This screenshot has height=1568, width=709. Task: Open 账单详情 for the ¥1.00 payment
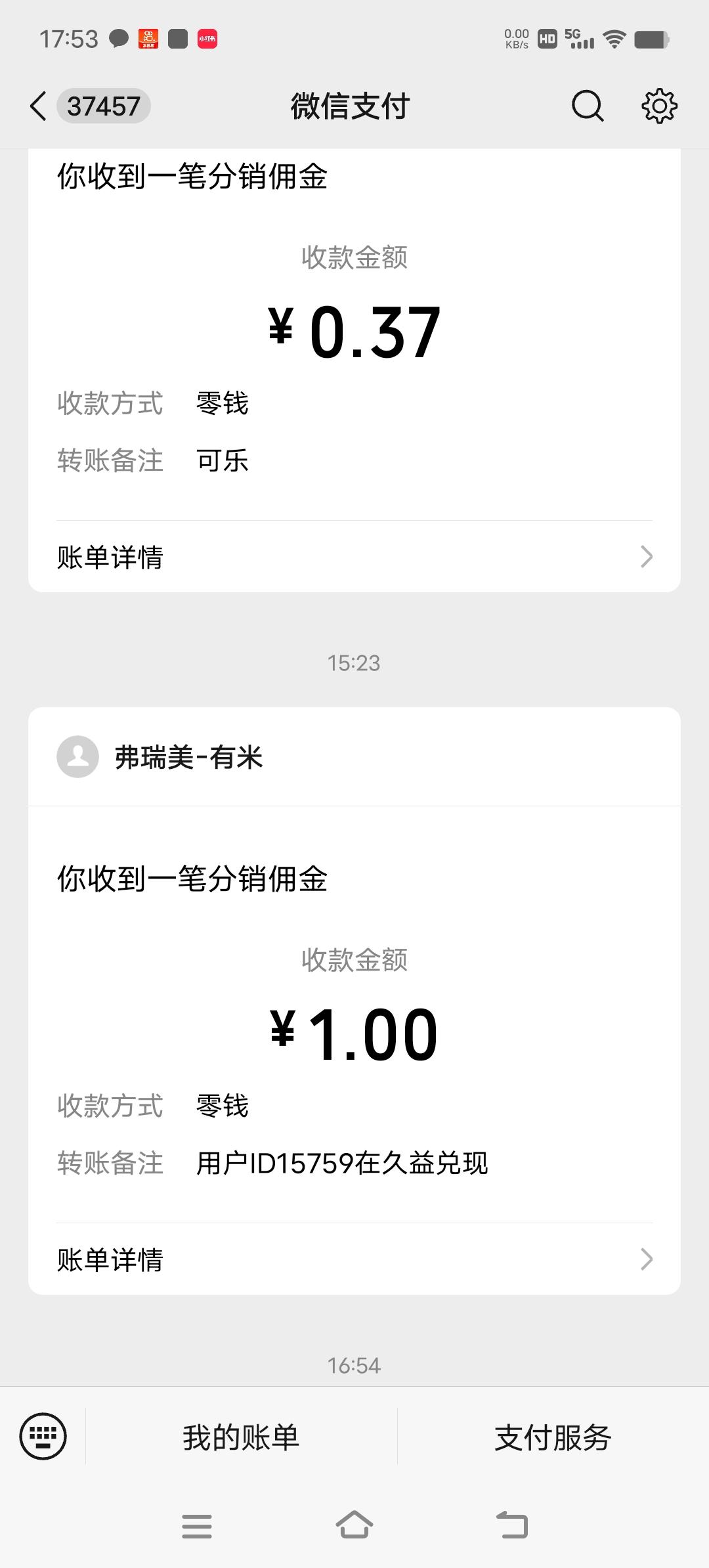point(354,1259)
